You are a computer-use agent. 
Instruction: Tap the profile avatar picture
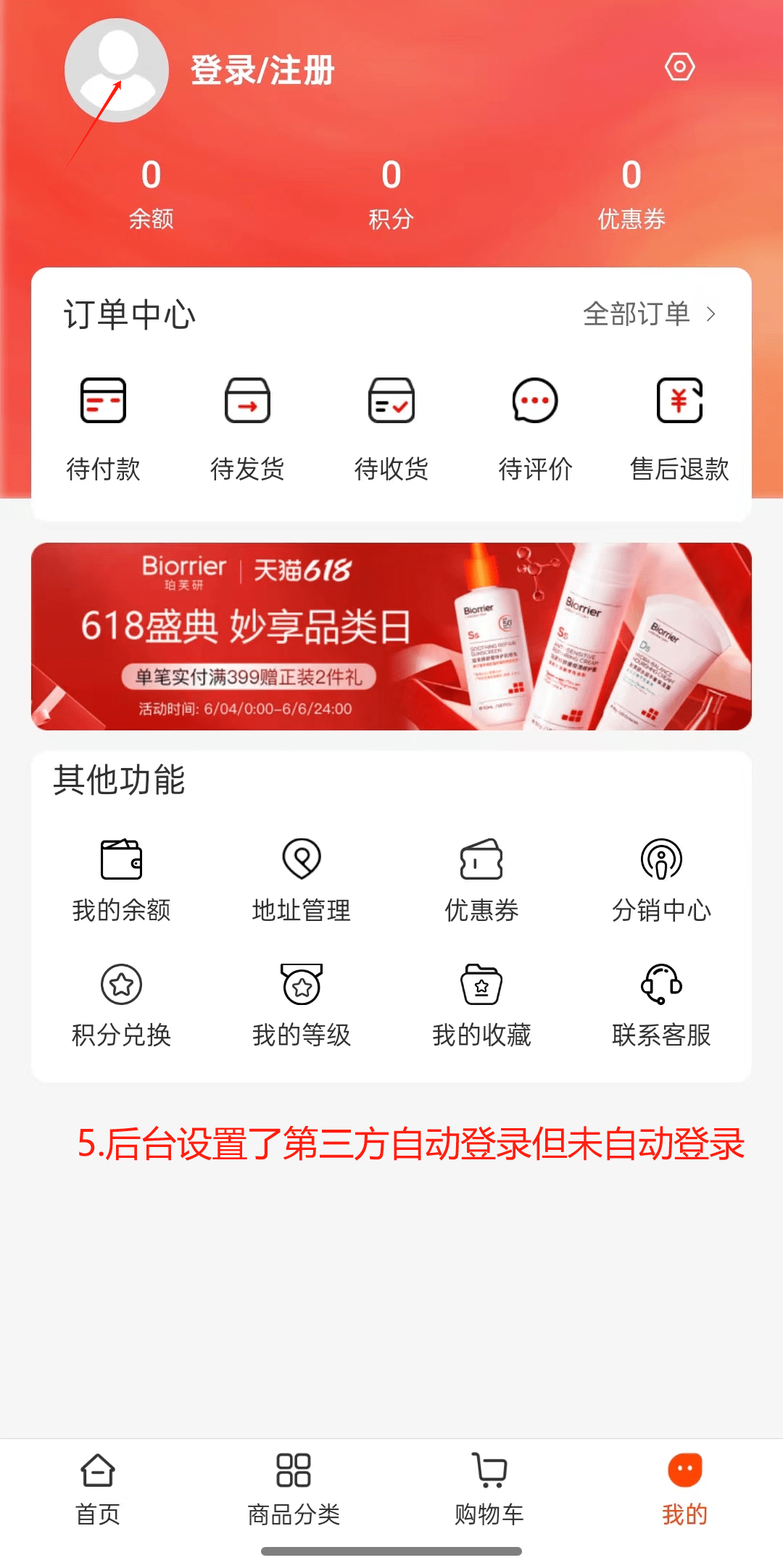click(x=117, y=70)
